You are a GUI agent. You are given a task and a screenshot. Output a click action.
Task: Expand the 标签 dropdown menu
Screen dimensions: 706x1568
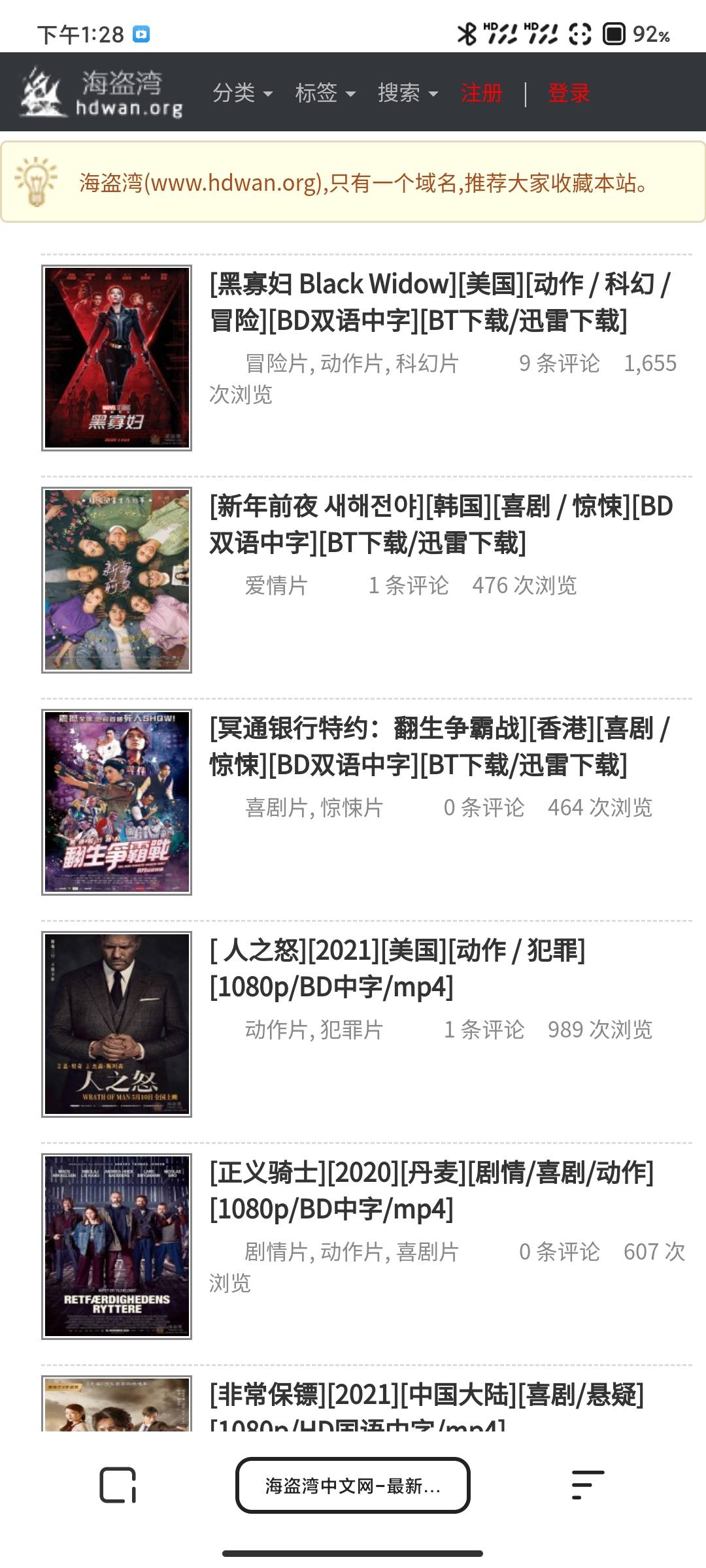click(x=325, y=93)
